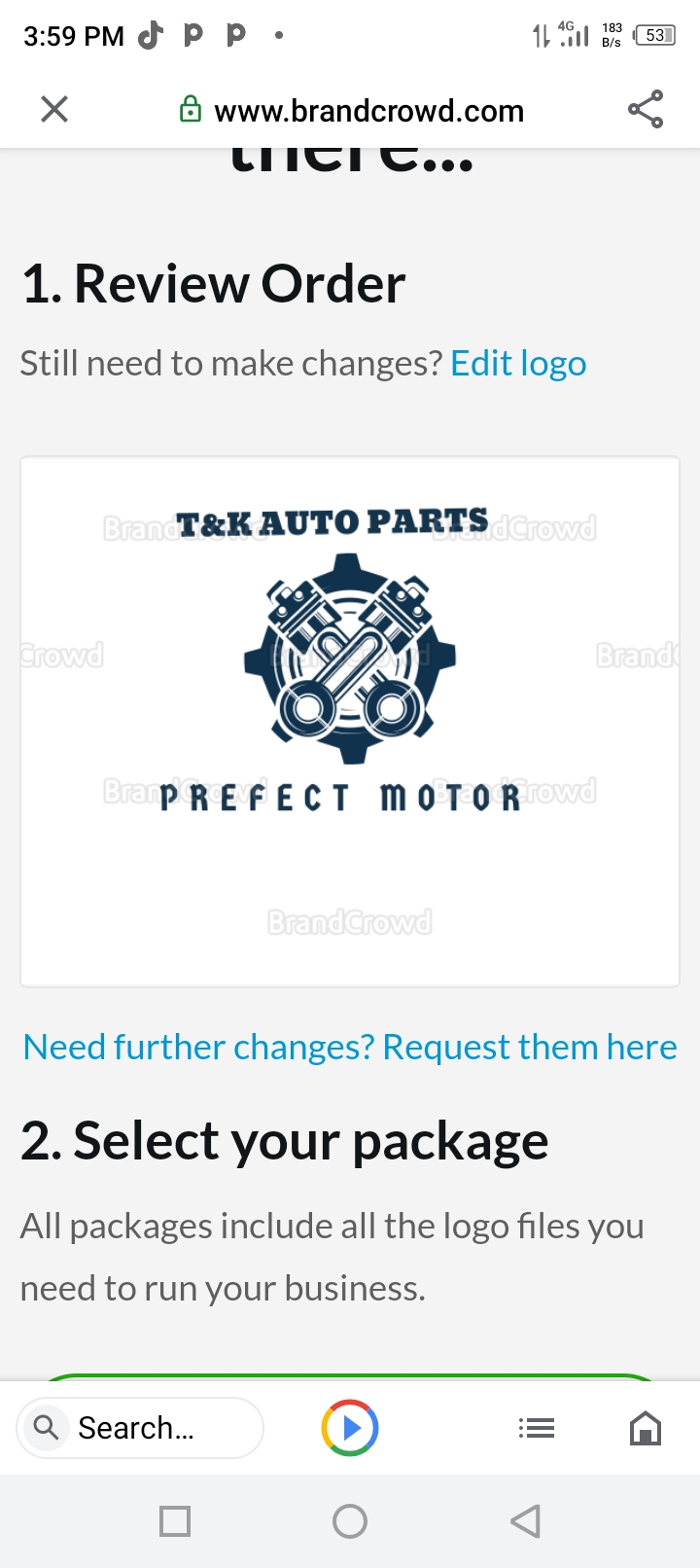The image size is (700, 1568).
Task: Go back using system navigation
Action: click(525, 1521)
